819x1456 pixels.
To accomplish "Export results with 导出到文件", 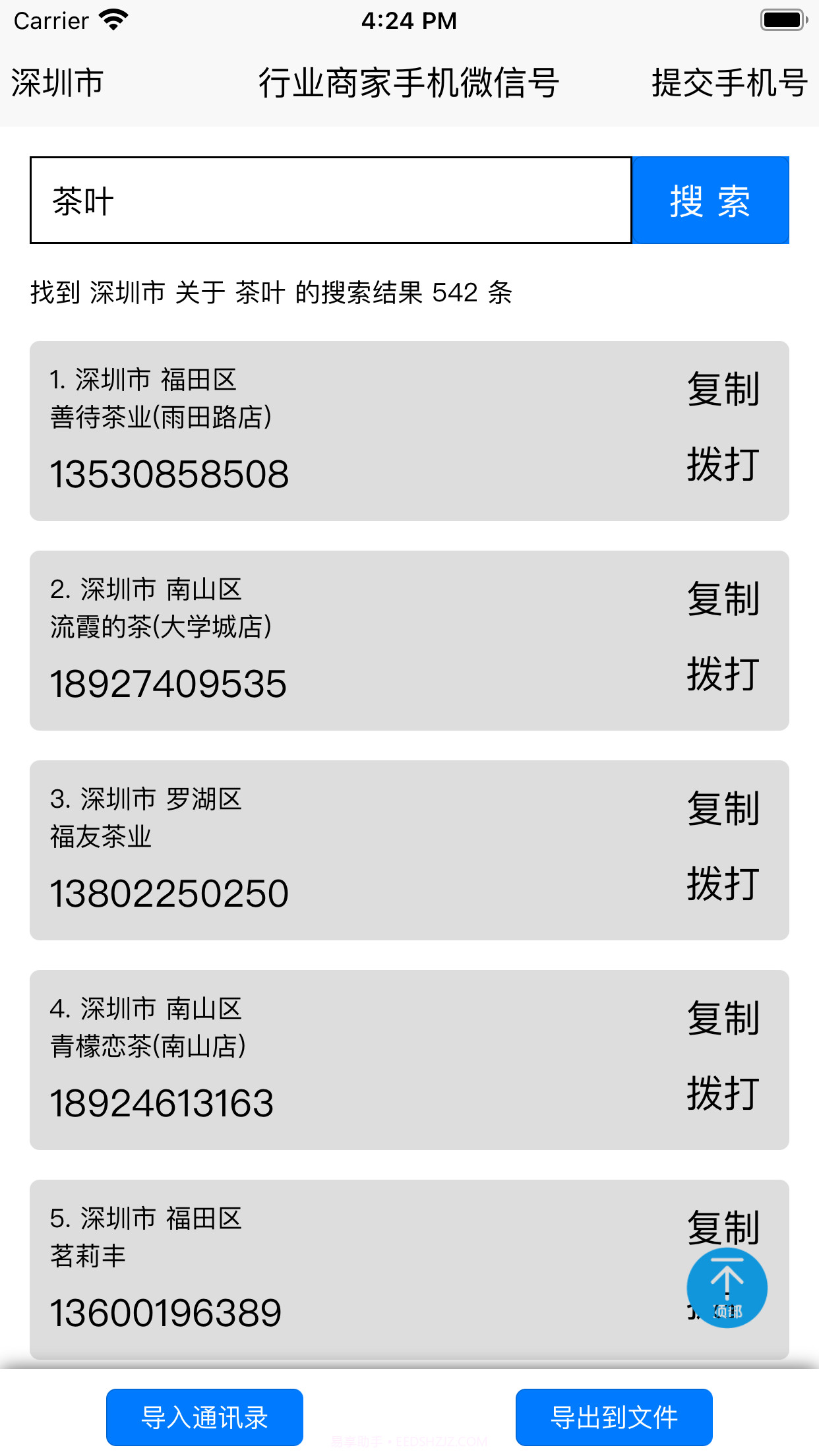I will (x=614, y=1417).
